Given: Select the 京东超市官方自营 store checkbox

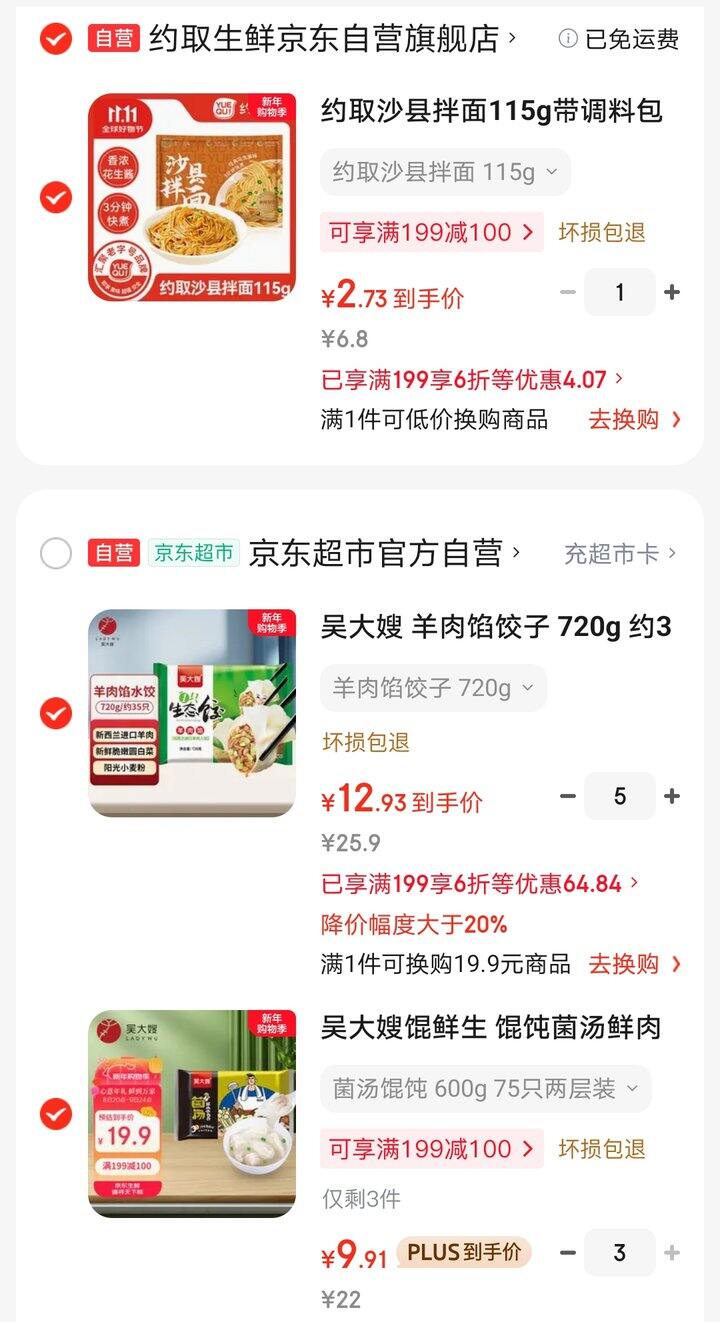Looking at the screenshot, I should [x=55, y=551].
